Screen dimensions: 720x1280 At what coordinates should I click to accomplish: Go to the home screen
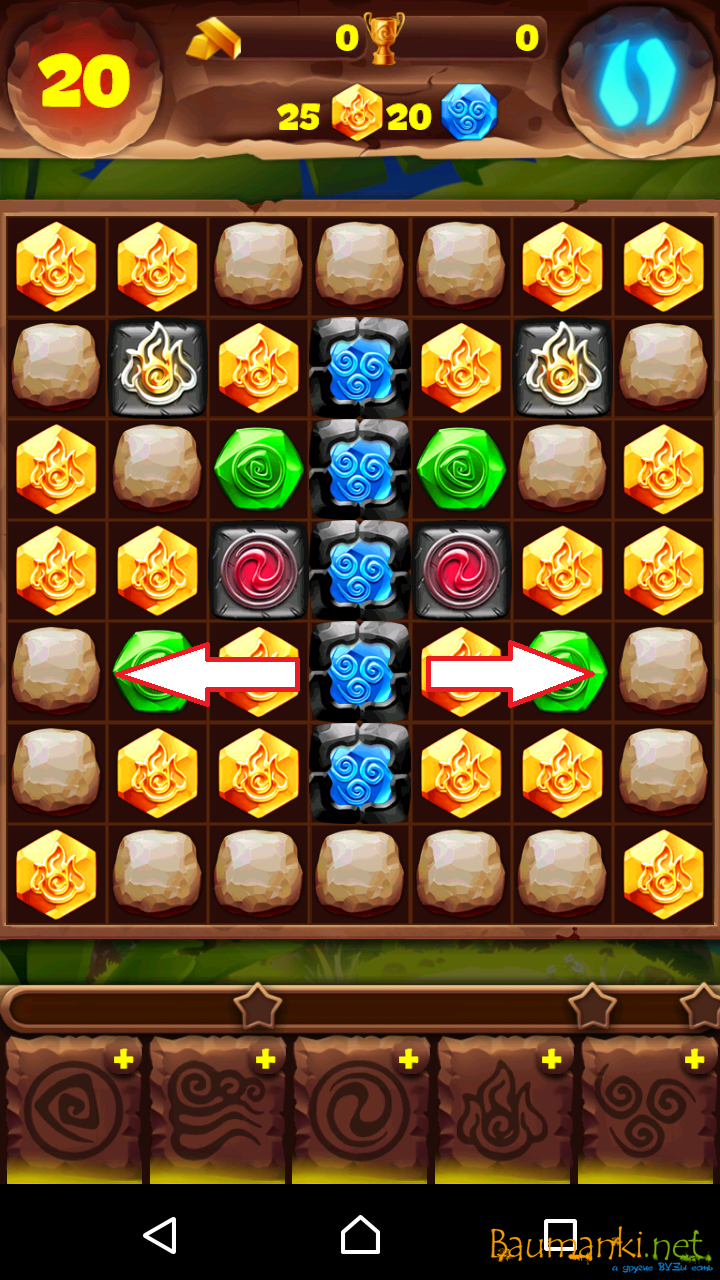click(x=360, y=1235)
